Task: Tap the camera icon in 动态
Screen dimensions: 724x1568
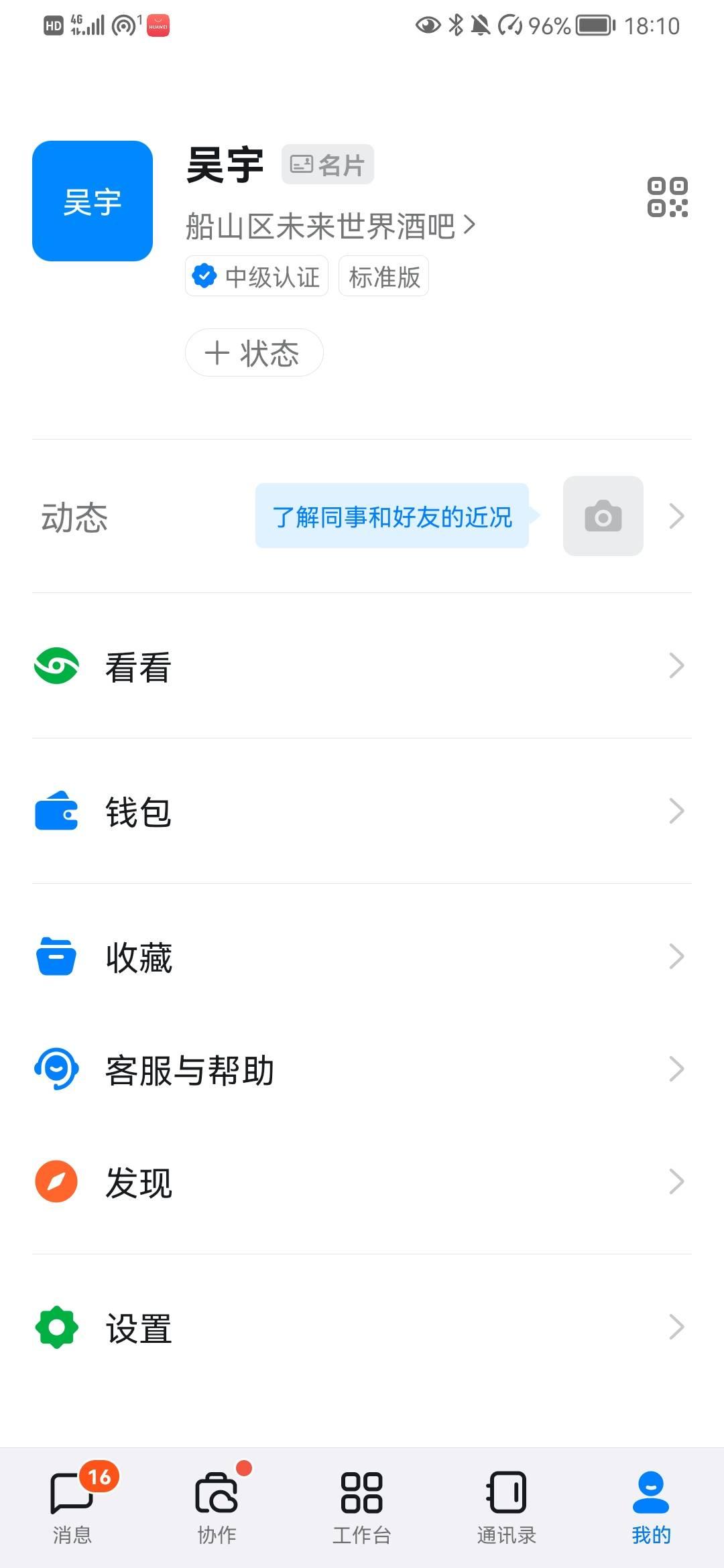Action: [603, 516]
